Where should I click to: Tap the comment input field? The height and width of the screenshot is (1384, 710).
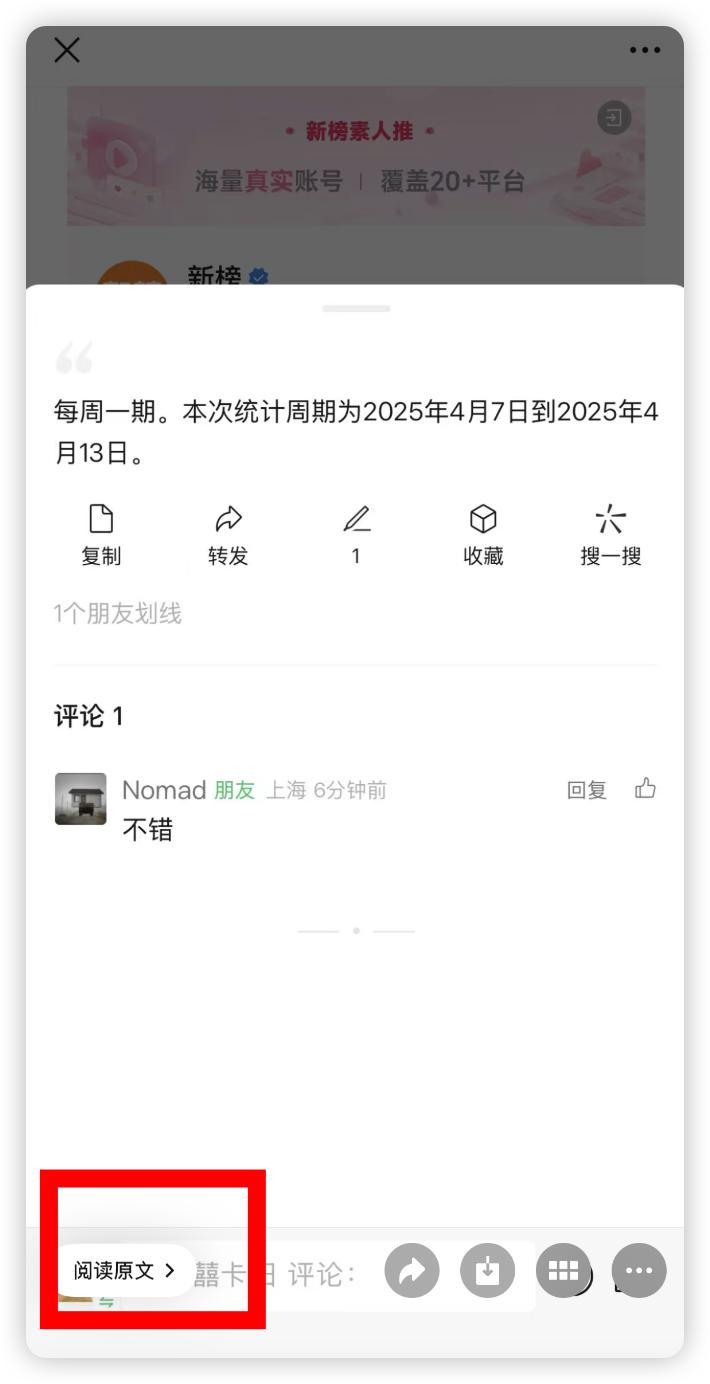320,1274
